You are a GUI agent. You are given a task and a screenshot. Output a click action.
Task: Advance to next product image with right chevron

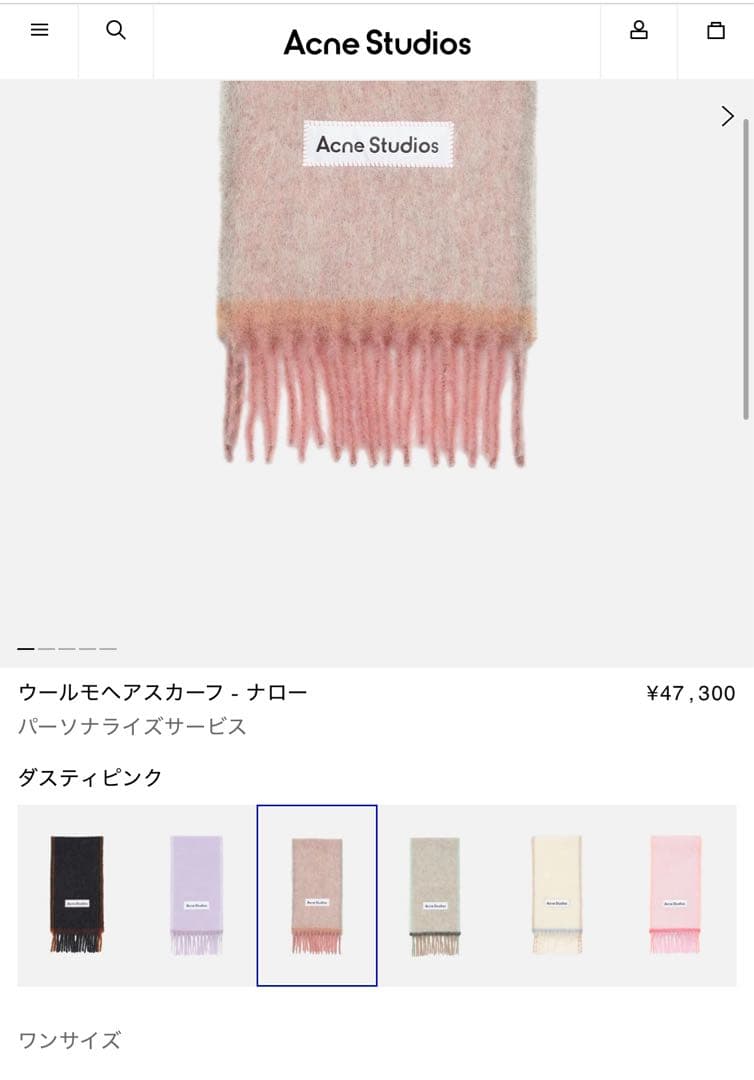point(727,116)
